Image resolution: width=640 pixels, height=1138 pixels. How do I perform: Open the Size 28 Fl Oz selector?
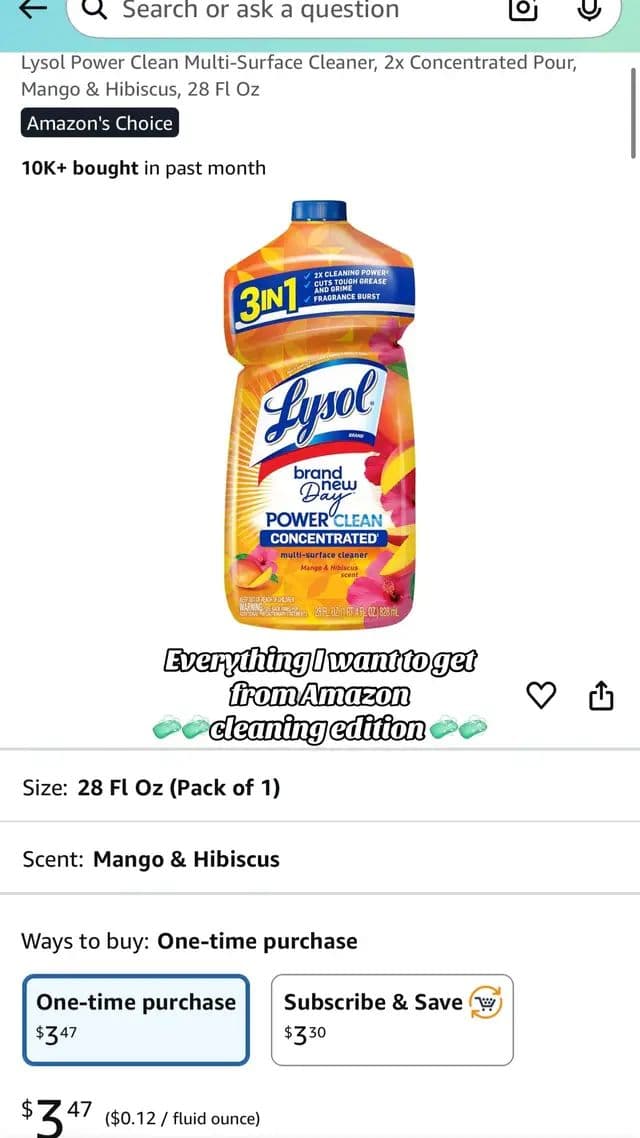320,787
